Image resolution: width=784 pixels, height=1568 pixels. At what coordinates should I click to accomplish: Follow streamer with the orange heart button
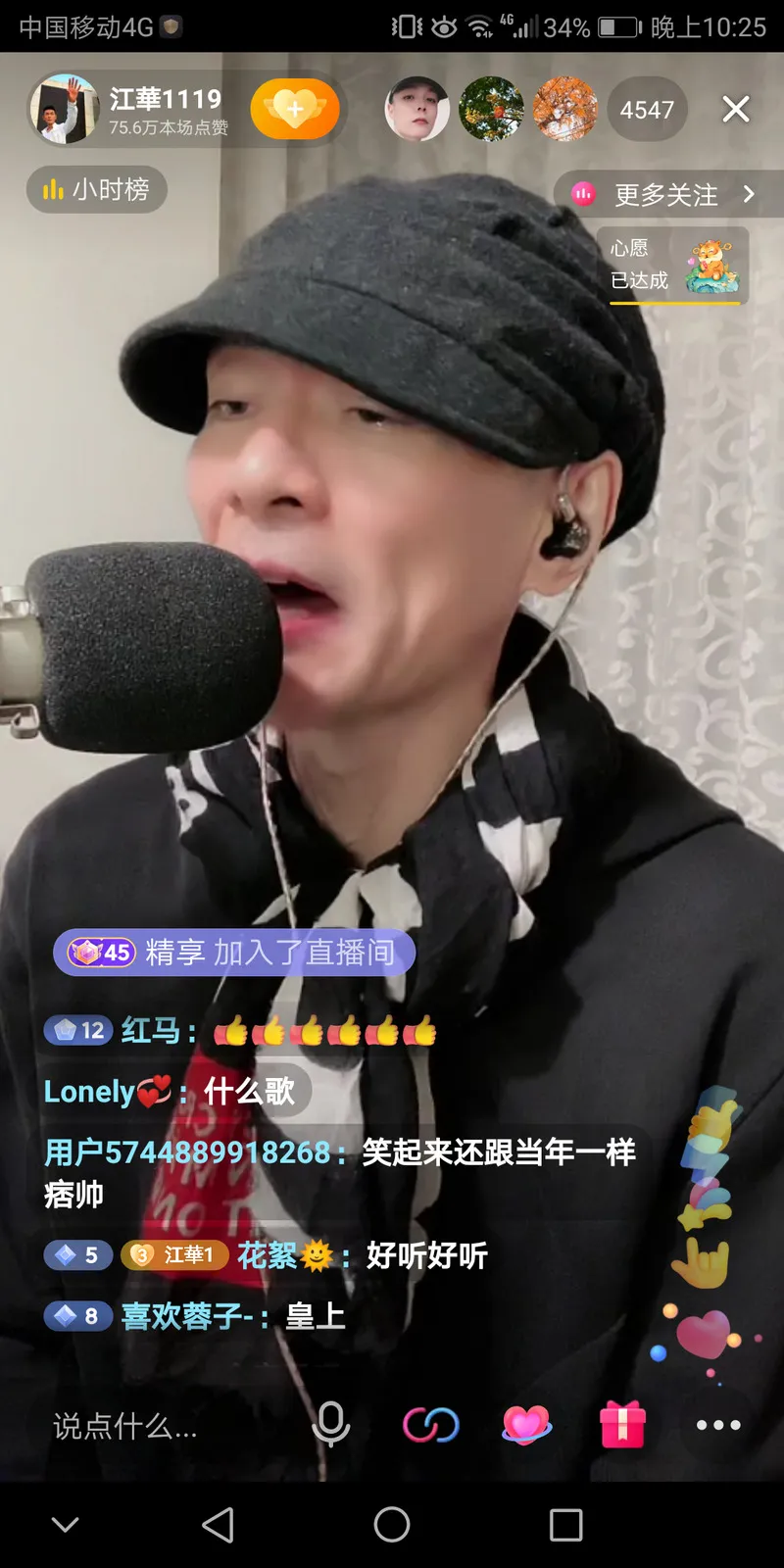(x=295, y=109)
